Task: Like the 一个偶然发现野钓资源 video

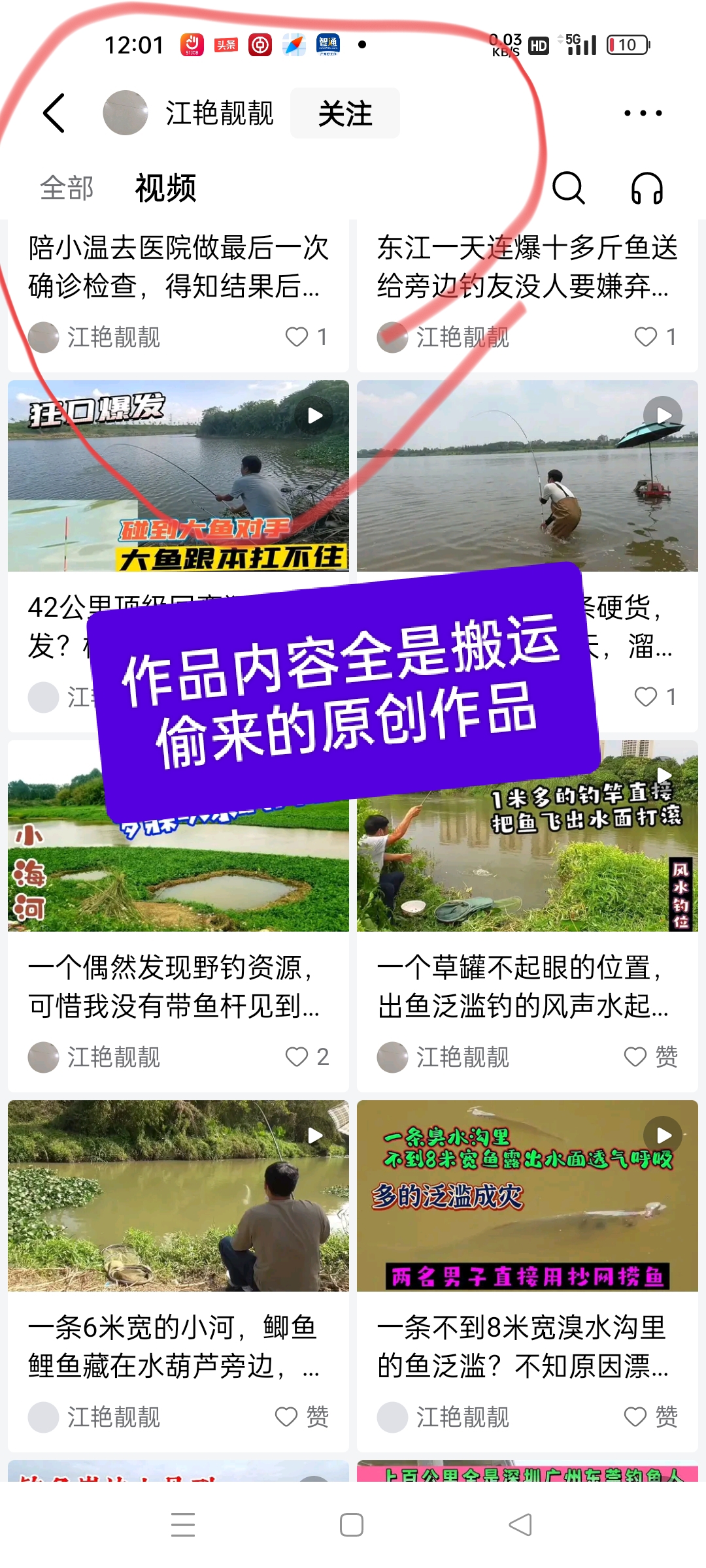Action: [x=297, y=1056]
